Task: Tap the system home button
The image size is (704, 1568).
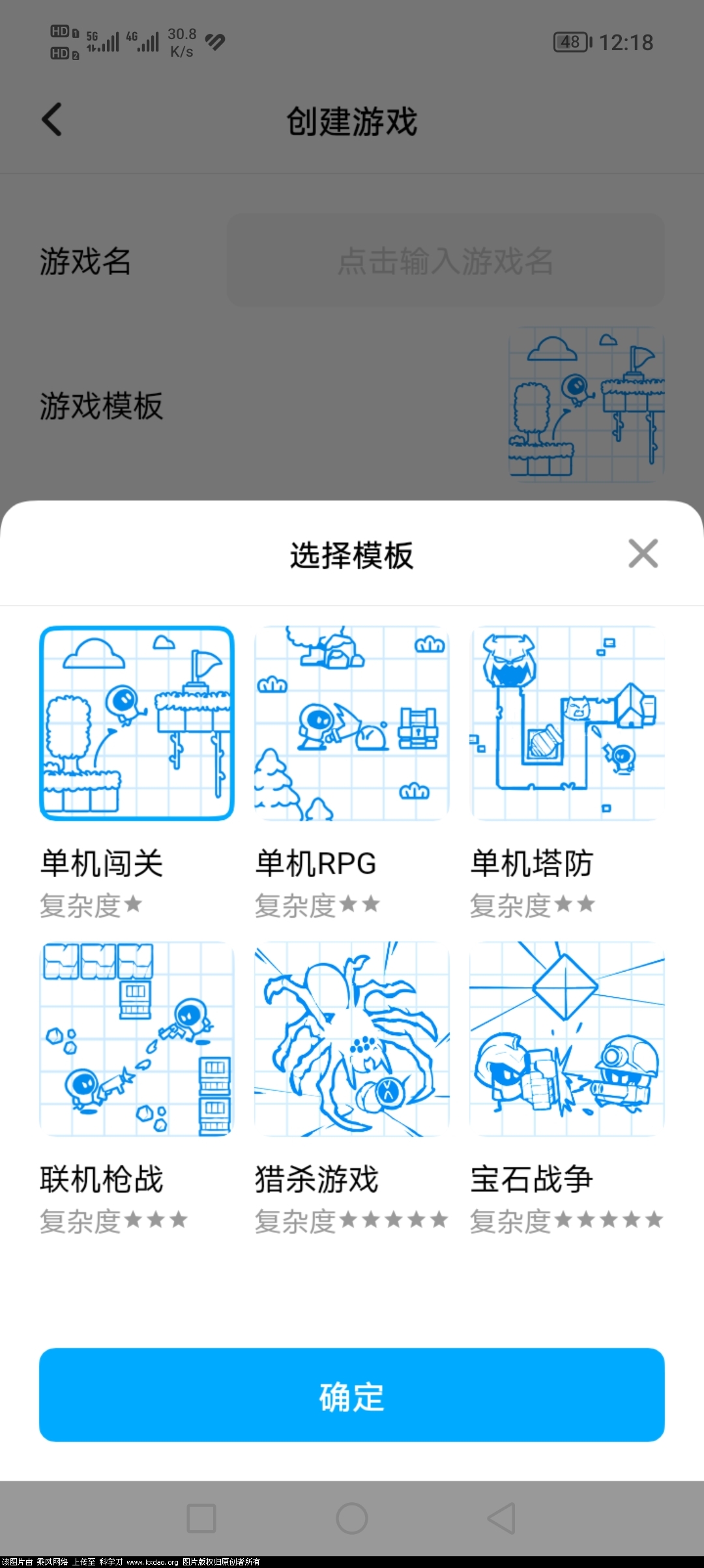Action: click(x=352, y=1518)
